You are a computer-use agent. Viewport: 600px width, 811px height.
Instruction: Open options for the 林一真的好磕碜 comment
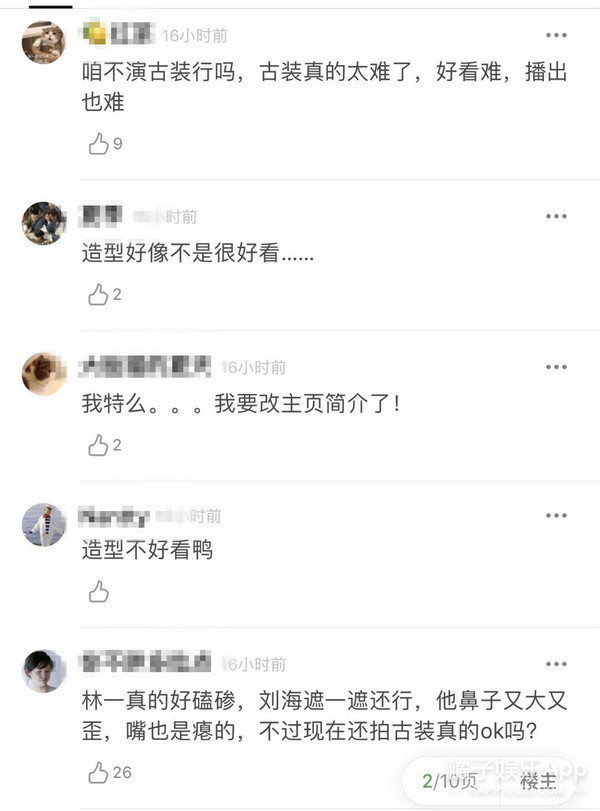point(555,663)
